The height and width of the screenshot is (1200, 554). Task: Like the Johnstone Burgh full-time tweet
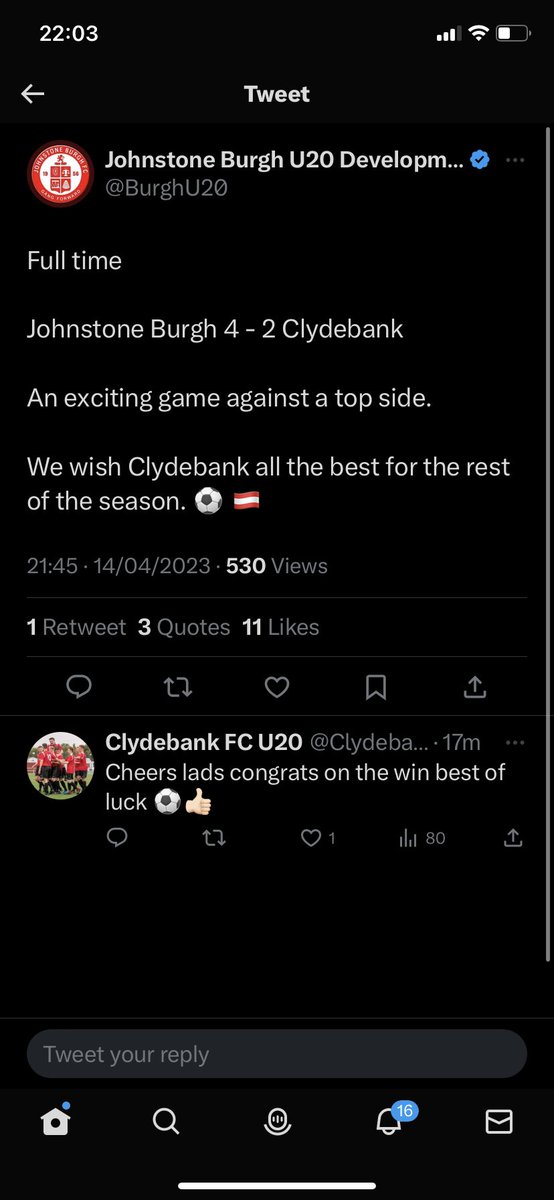click(x=277, y=686)
